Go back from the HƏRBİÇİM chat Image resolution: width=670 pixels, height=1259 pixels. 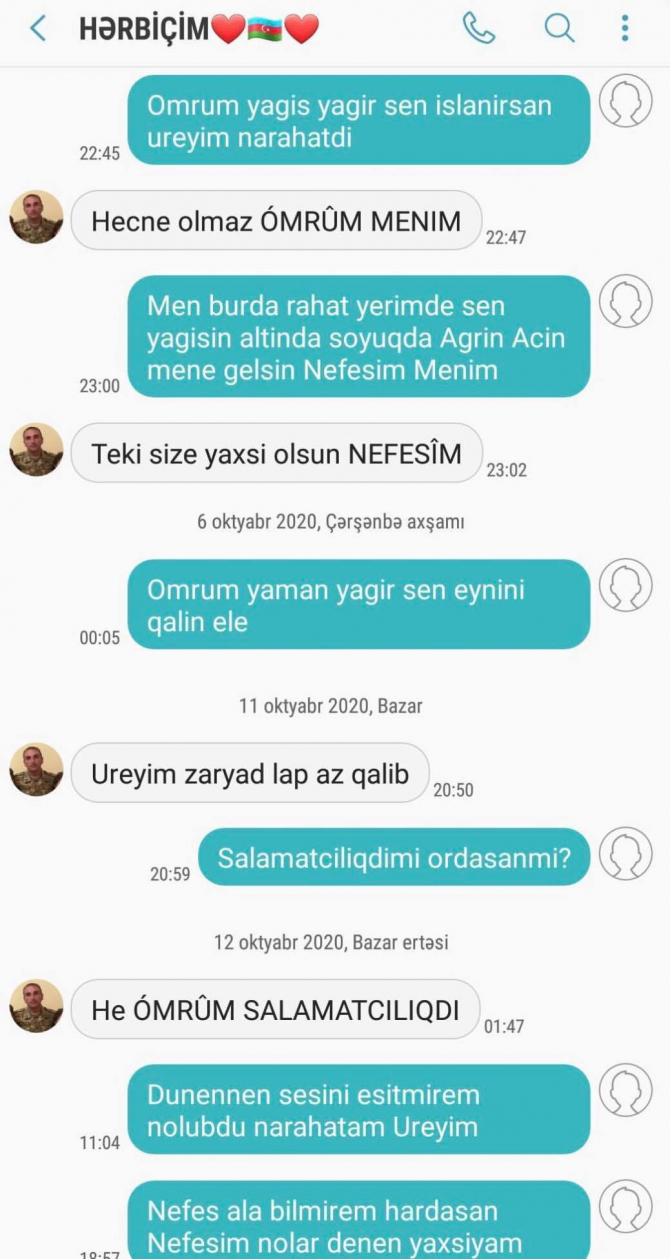pyautogui.click(x=38, y=28)
